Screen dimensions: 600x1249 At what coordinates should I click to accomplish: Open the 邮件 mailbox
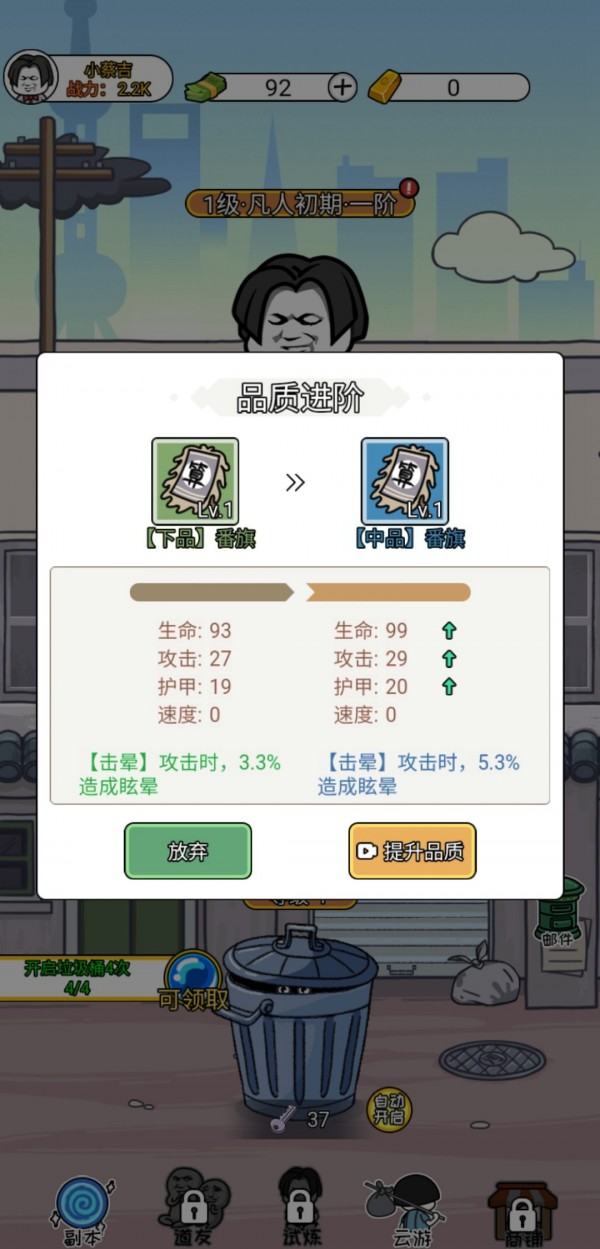tap(558, 912)
